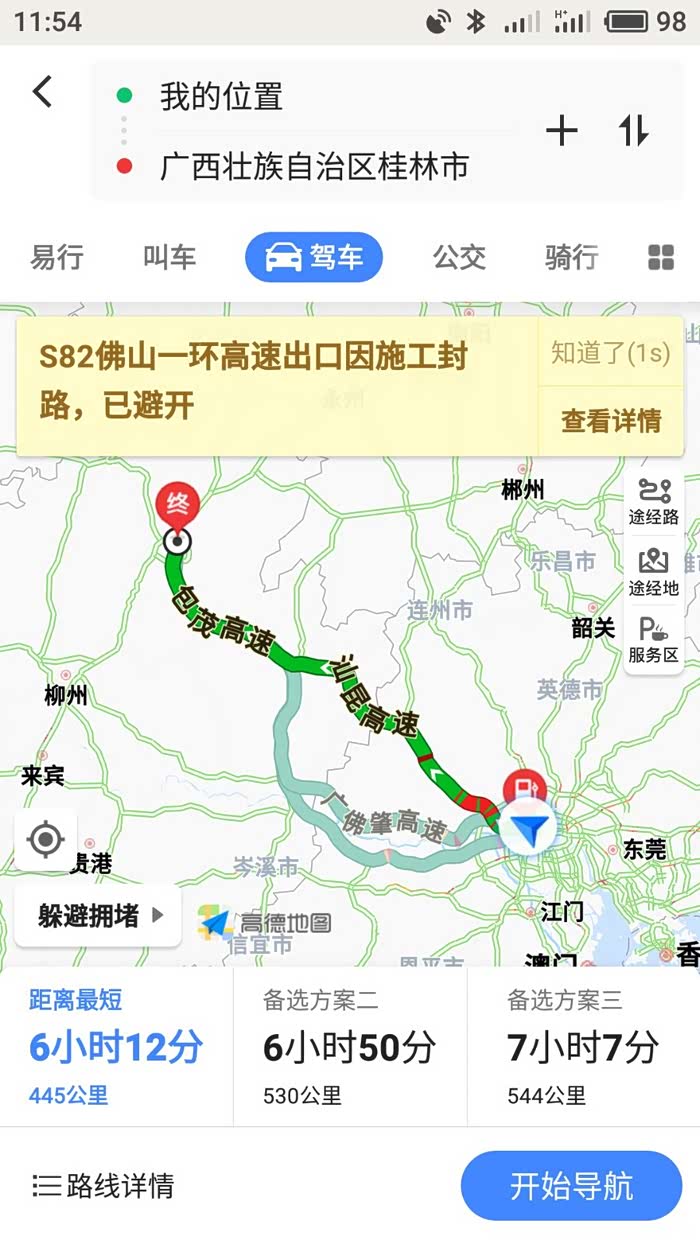
Task: Recenter map to my location
Action: point(46,840)
